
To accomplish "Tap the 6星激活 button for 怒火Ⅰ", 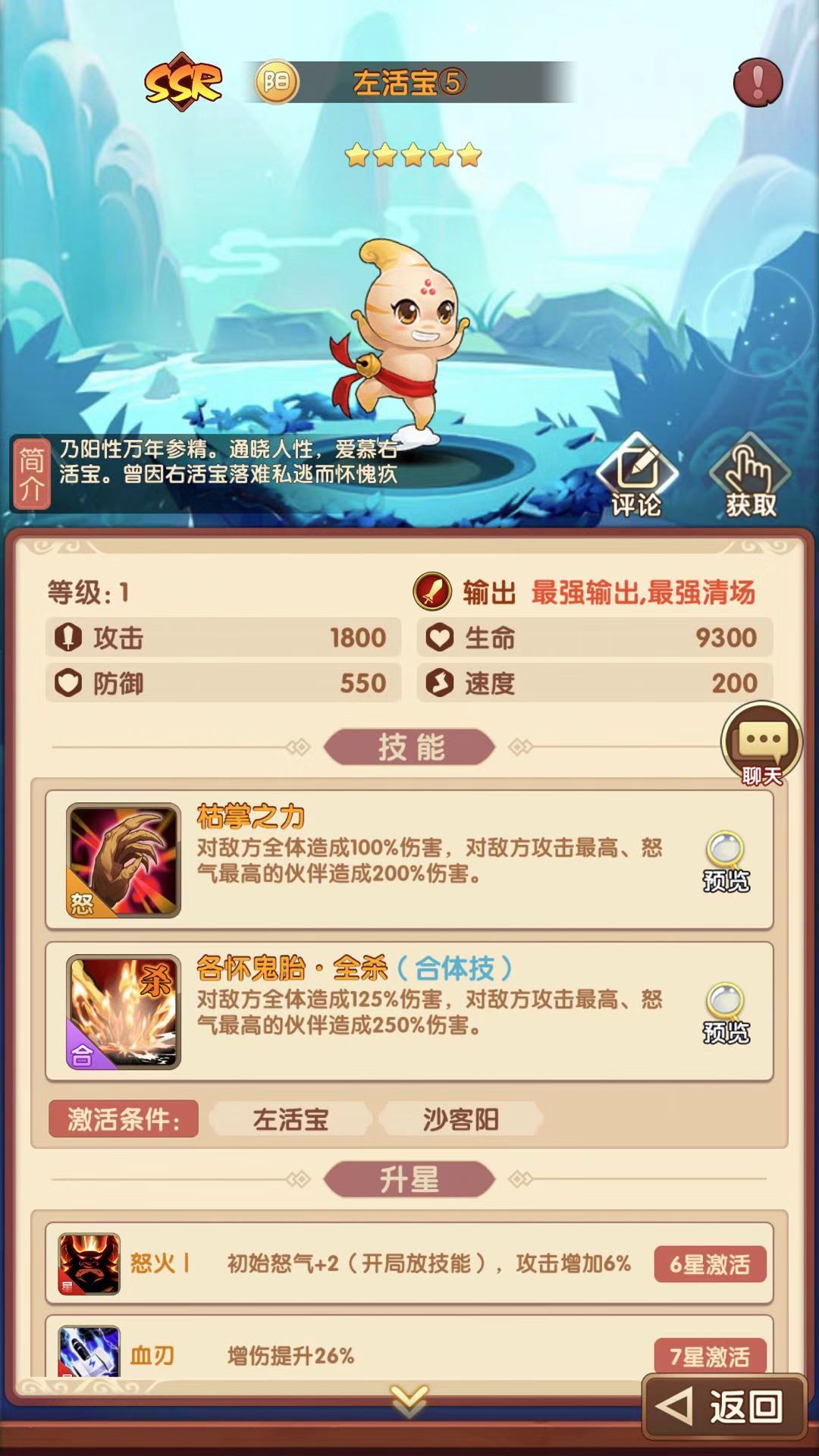I will [x=709, y=1264].
